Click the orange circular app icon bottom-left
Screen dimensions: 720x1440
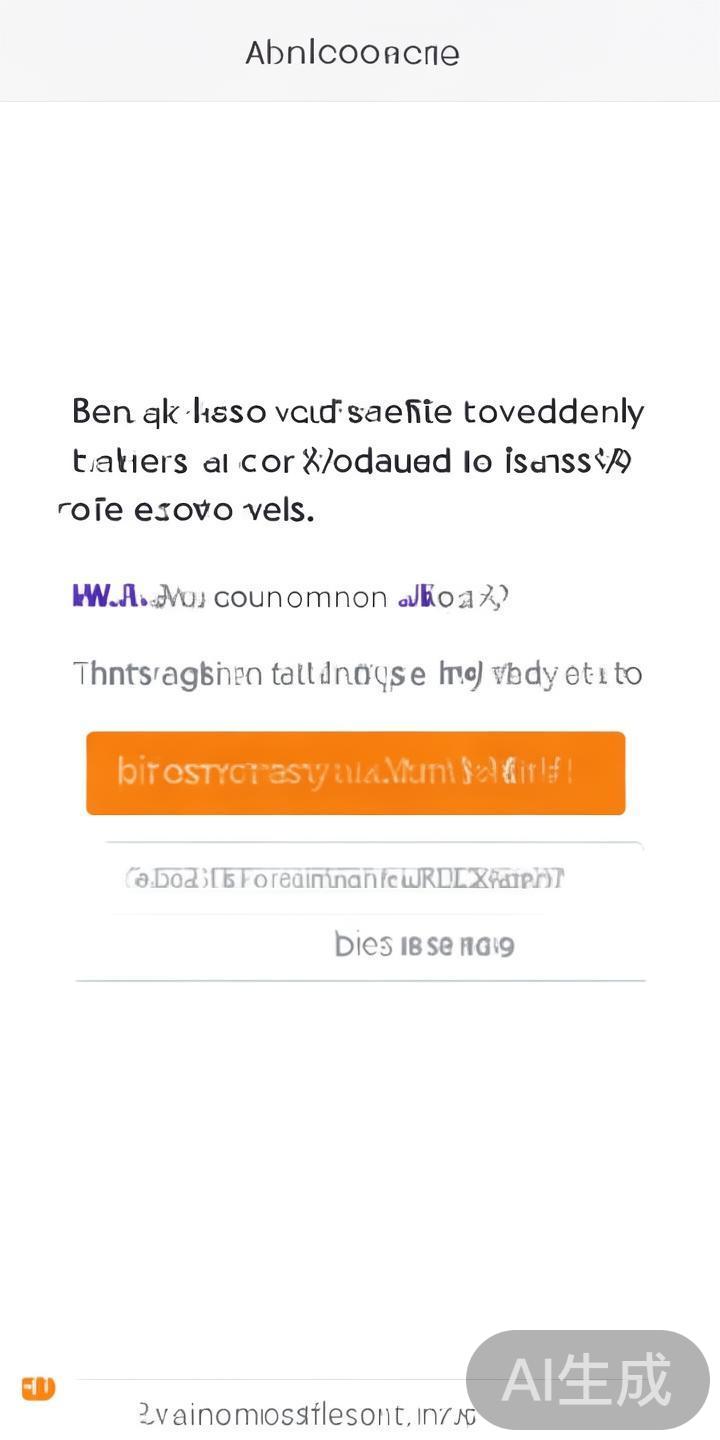point(37,1388)
